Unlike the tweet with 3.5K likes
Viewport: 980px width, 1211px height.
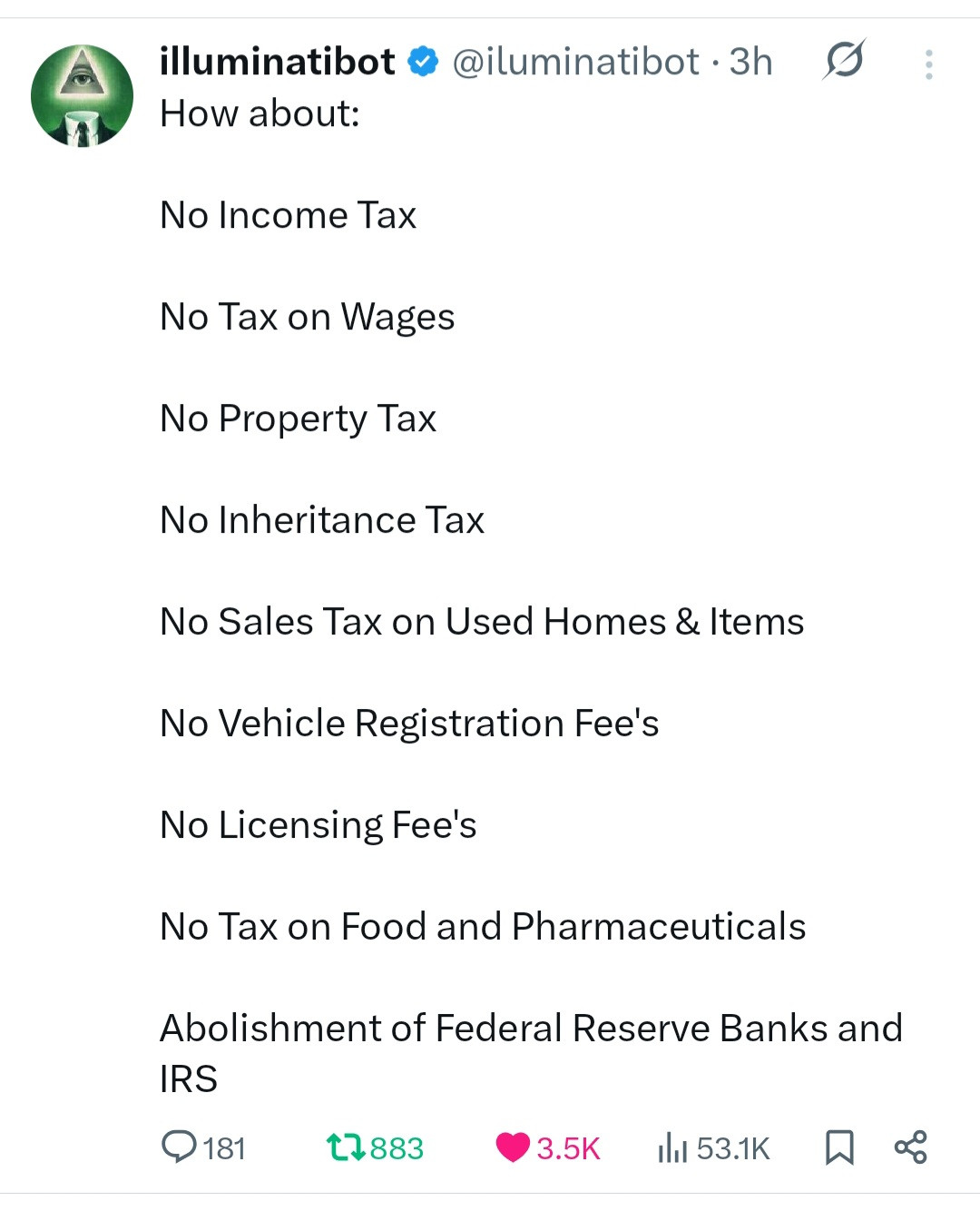click(x=513, y=1147)
